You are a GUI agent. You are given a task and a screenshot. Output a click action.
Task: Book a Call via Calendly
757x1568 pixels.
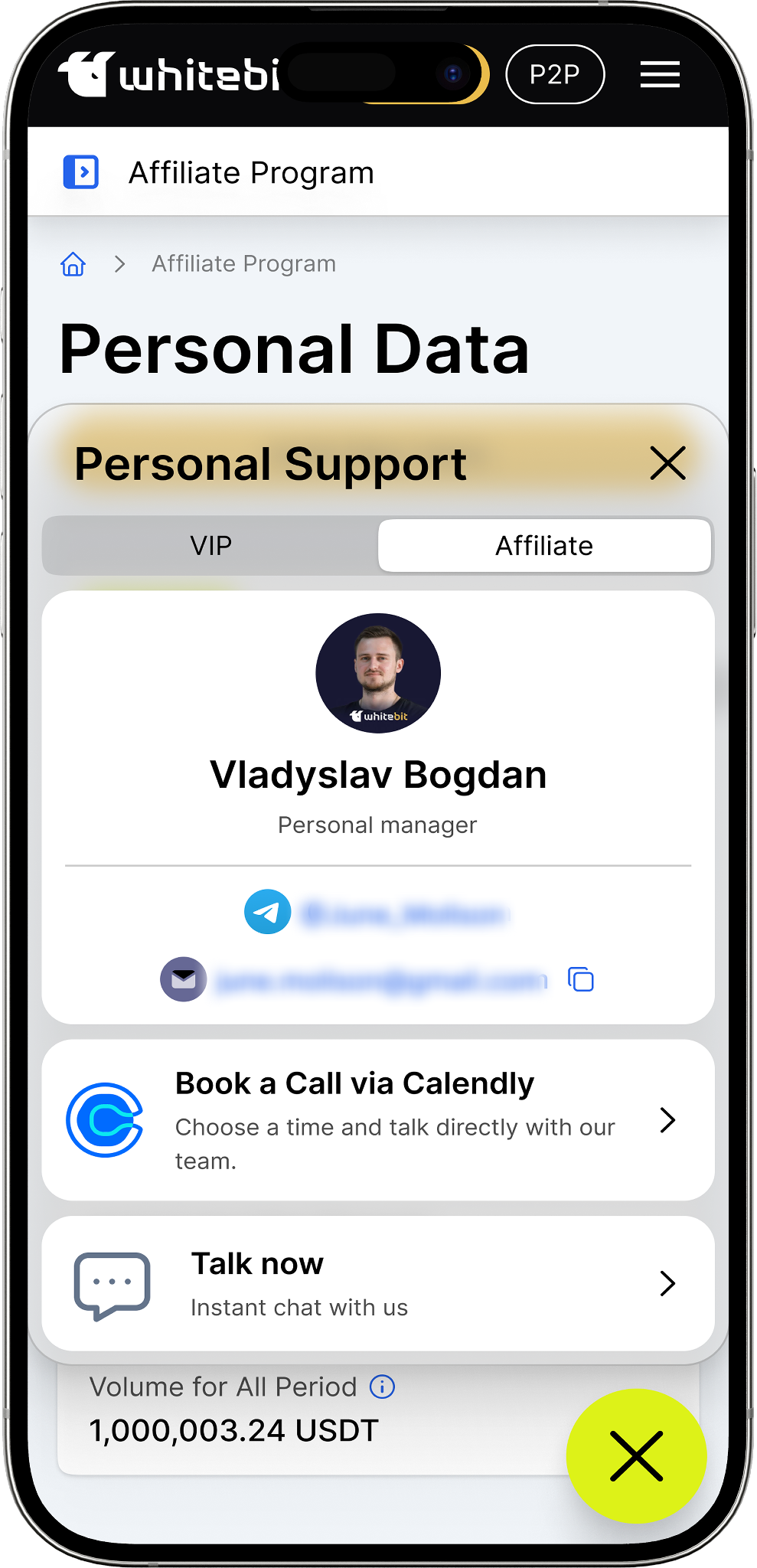click(378, 1120)
